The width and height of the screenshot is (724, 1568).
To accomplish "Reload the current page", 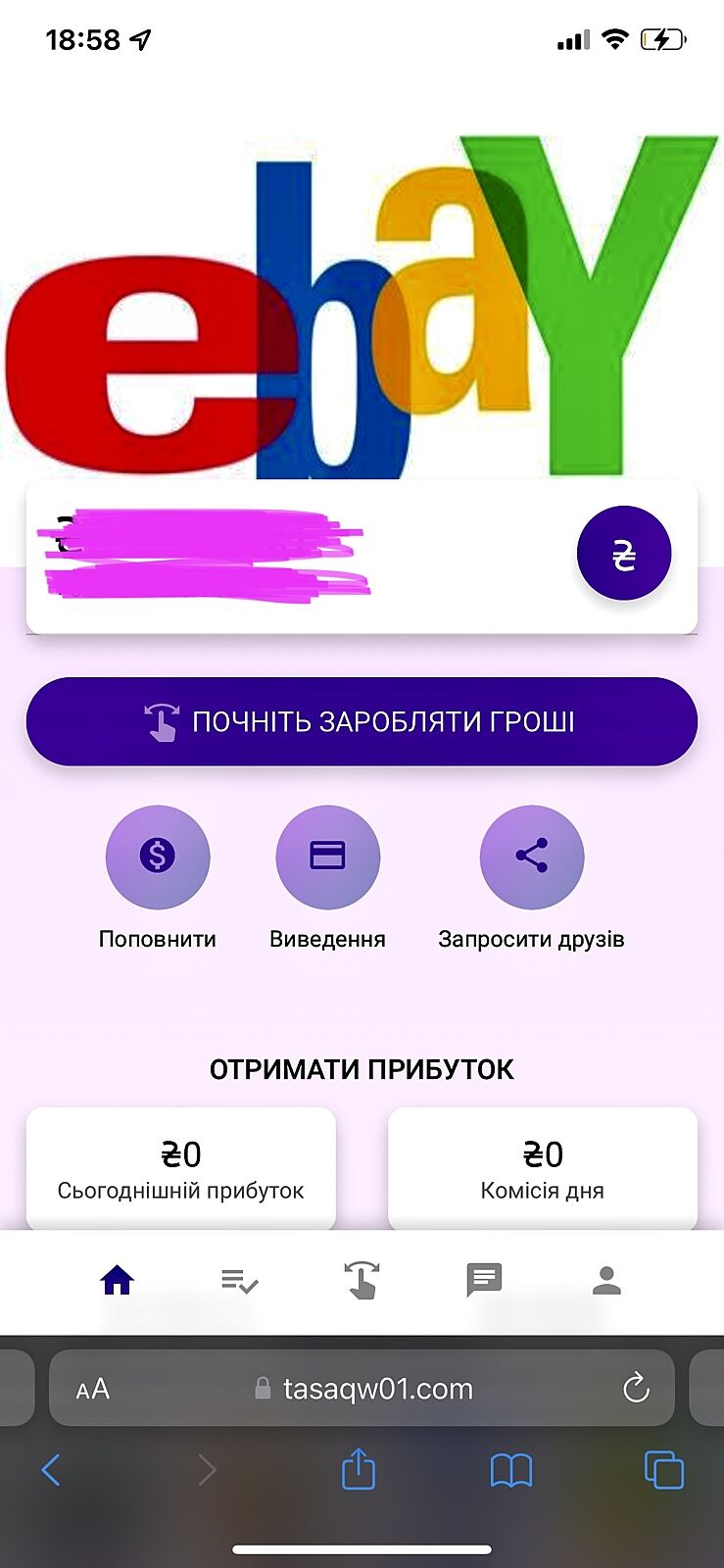I will coord(636,1388).
